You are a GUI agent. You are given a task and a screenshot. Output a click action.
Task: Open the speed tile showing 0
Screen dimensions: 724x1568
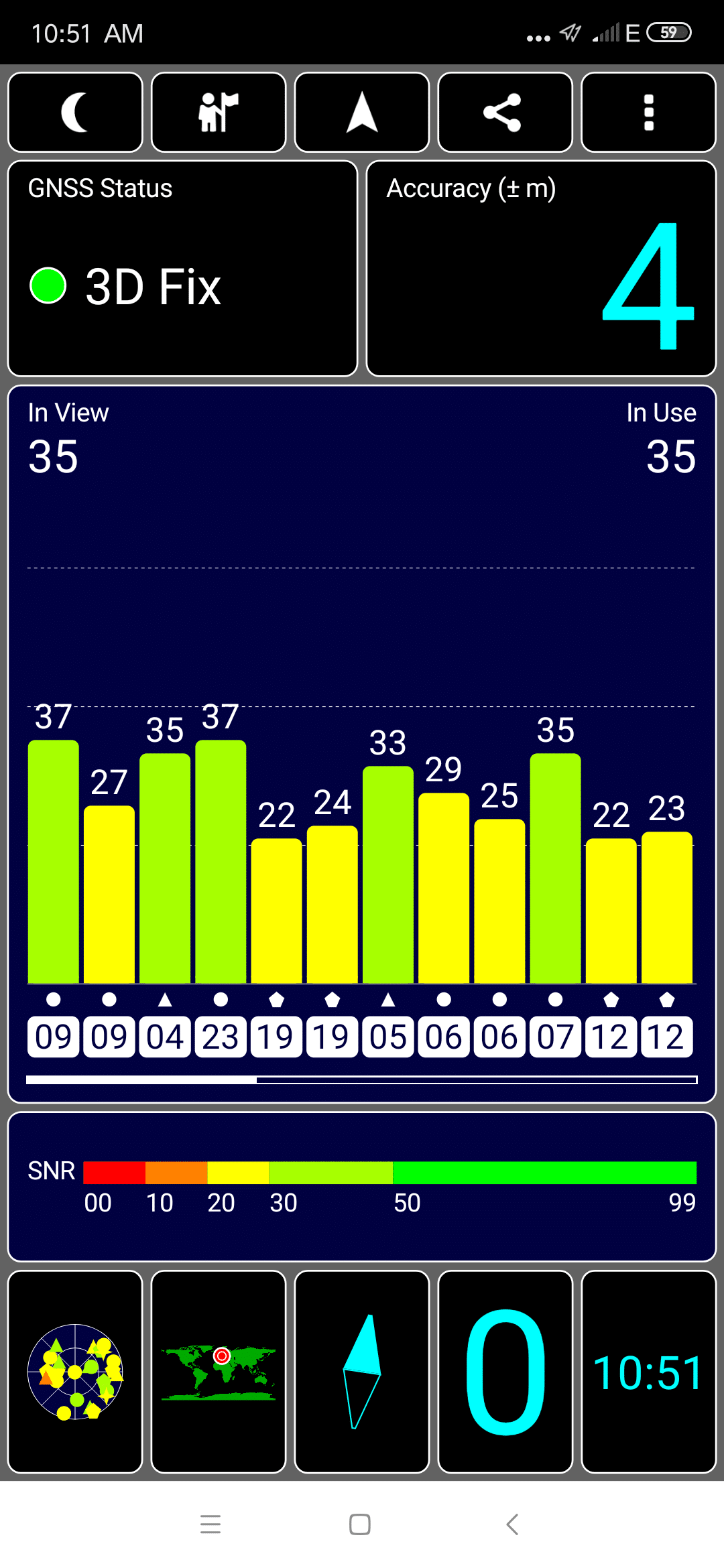pos(505,1372)
